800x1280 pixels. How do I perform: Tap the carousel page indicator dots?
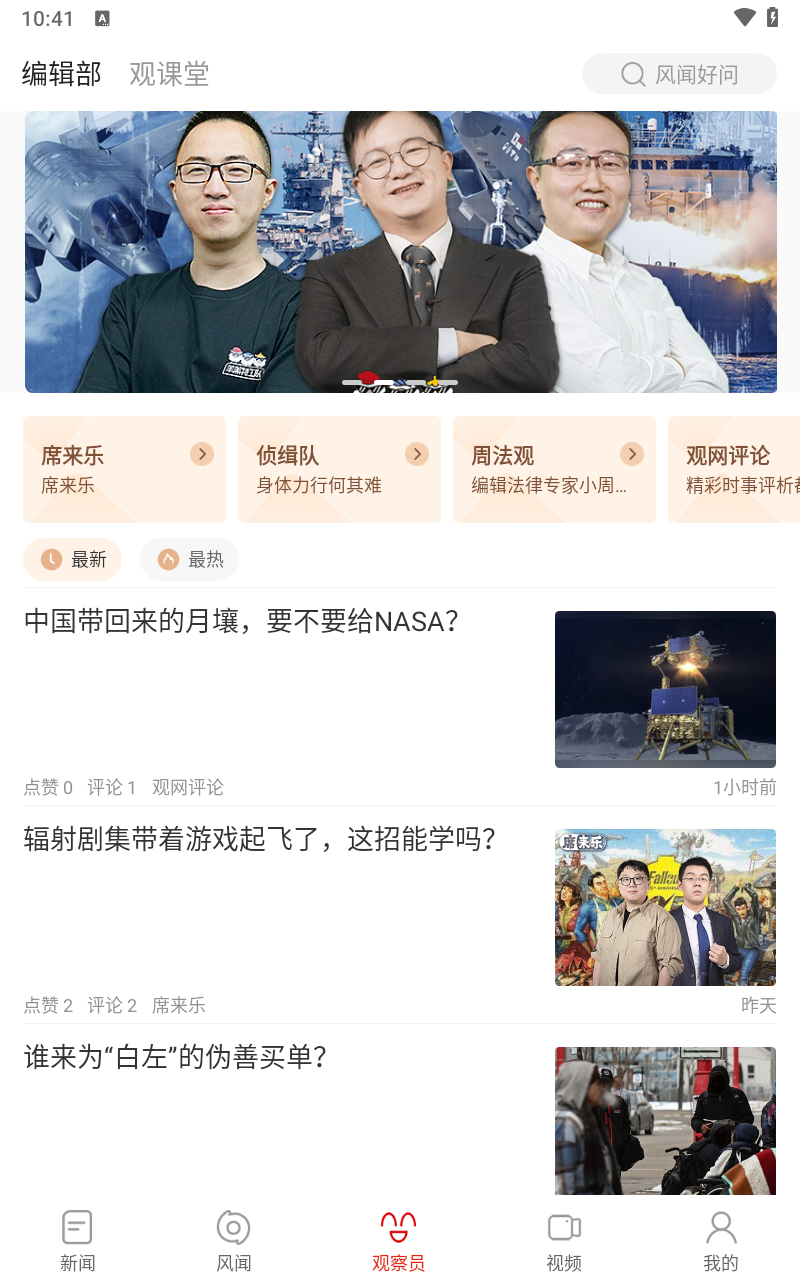click(x=400, y=381)
